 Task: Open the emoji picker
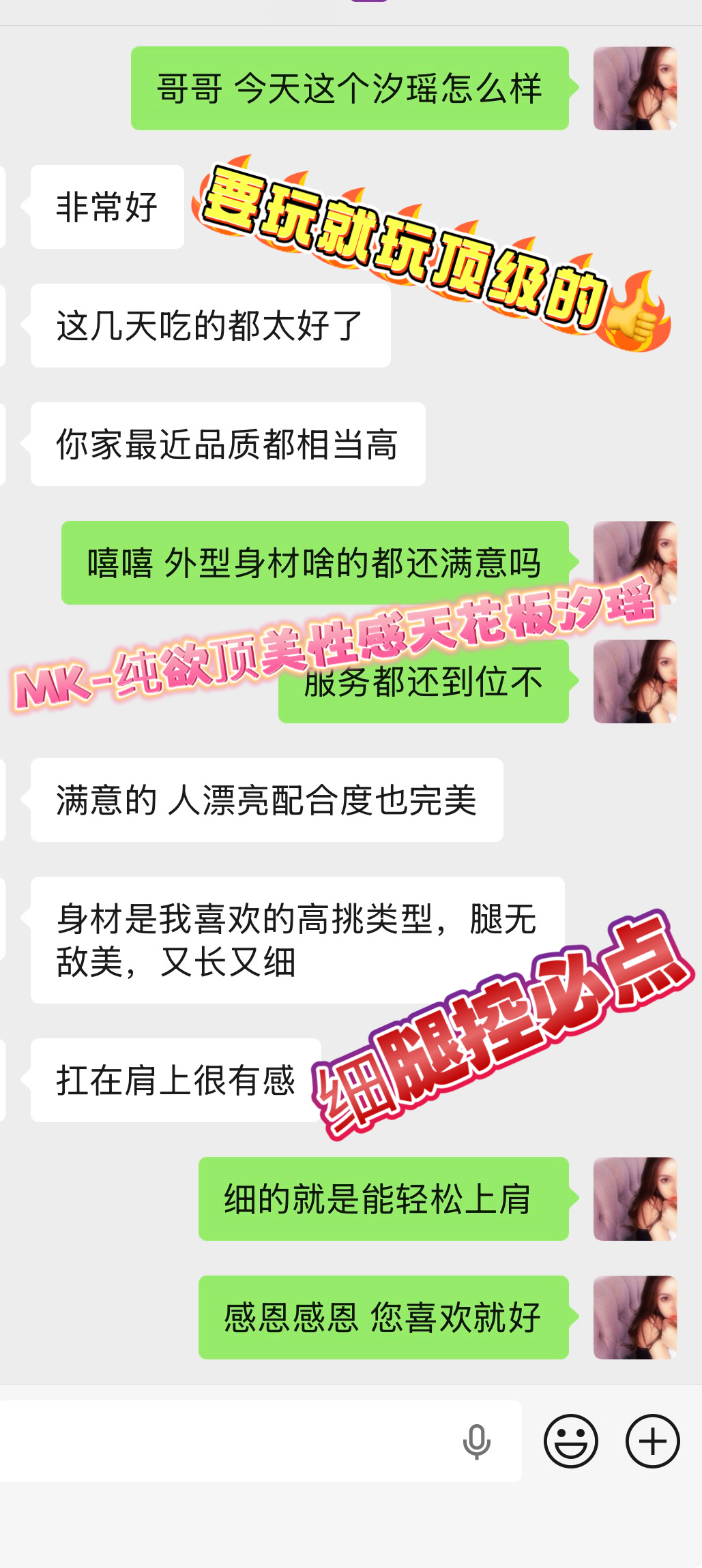570,1441
